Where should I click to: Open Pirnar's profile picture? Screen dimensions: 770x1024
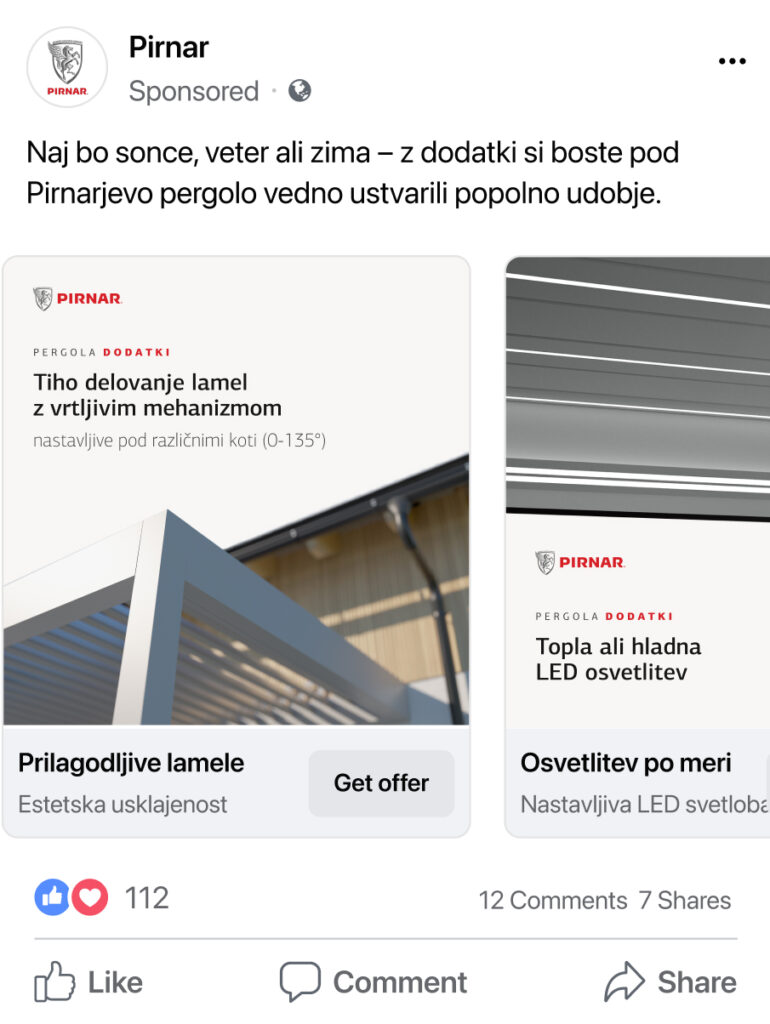click(67, 67)
